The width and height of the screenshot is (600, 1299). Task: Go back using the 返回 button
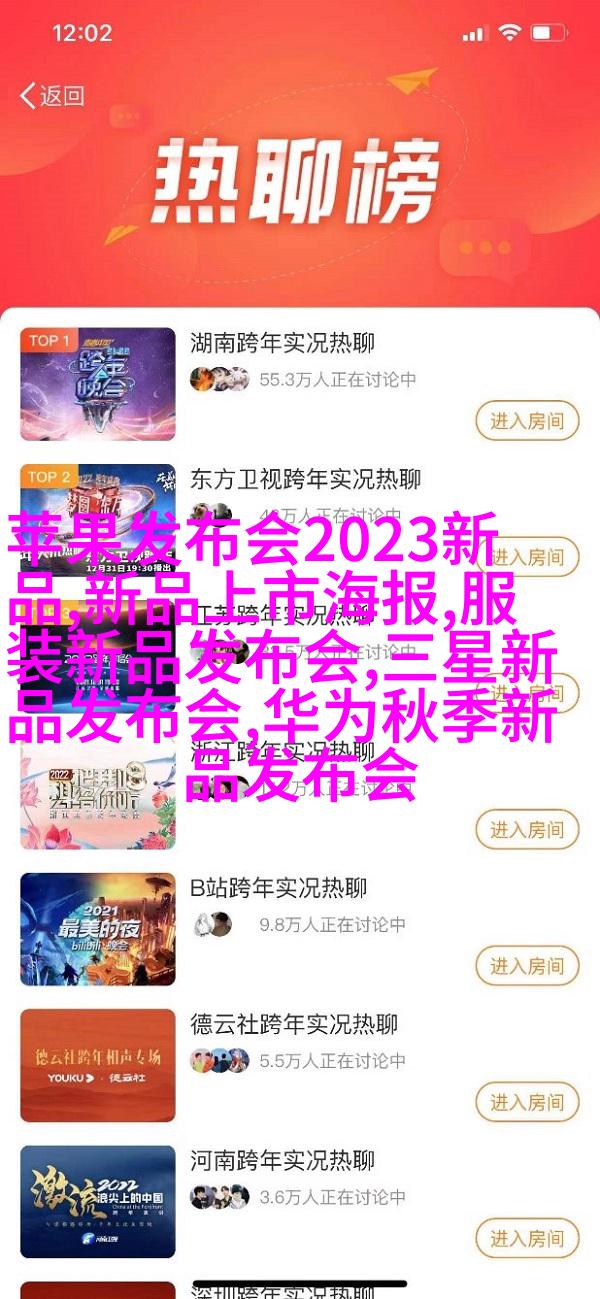(x=52, y=96)
